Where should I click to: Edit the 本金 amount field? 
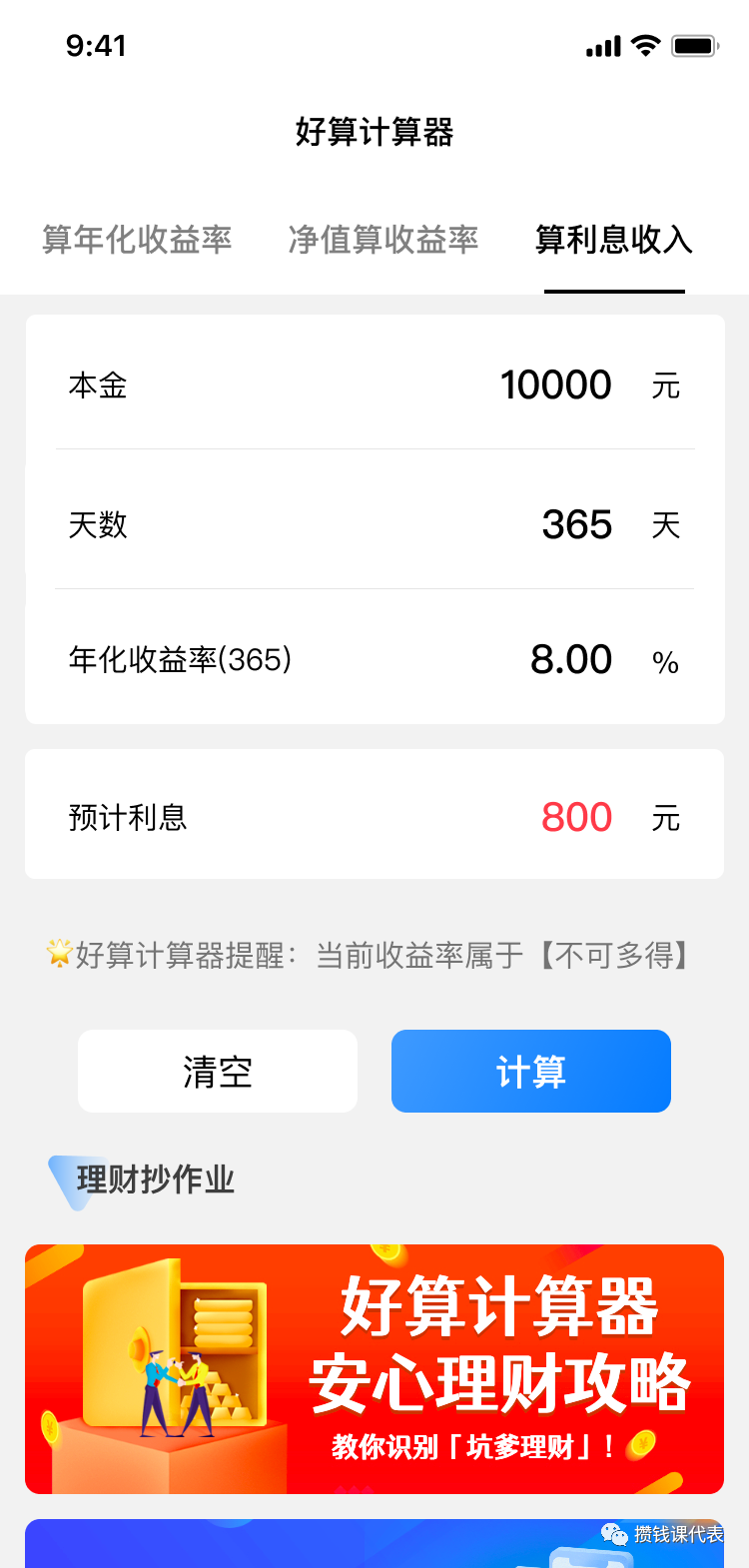click(555, 385)
